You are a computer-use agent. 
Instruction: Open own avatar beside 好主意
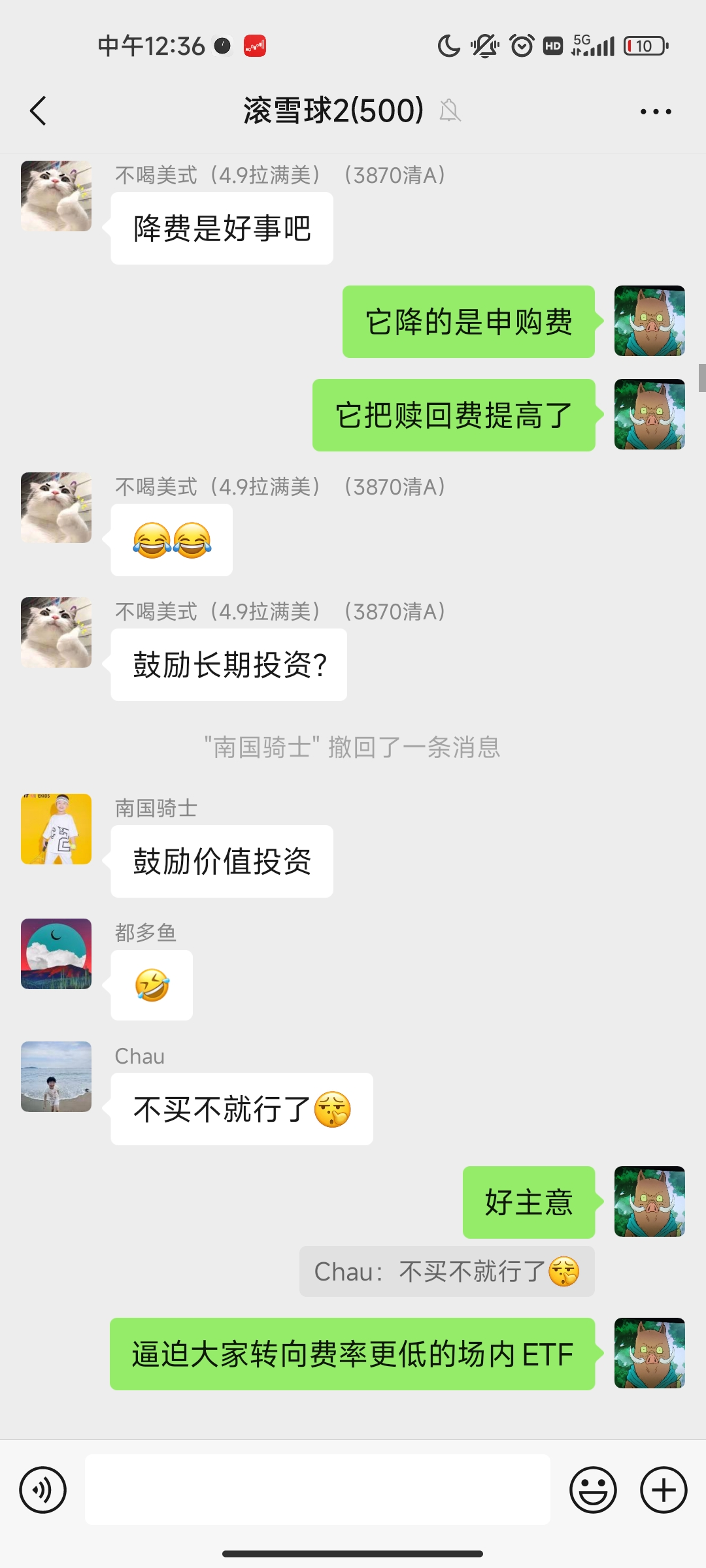tap(649, 1201)
